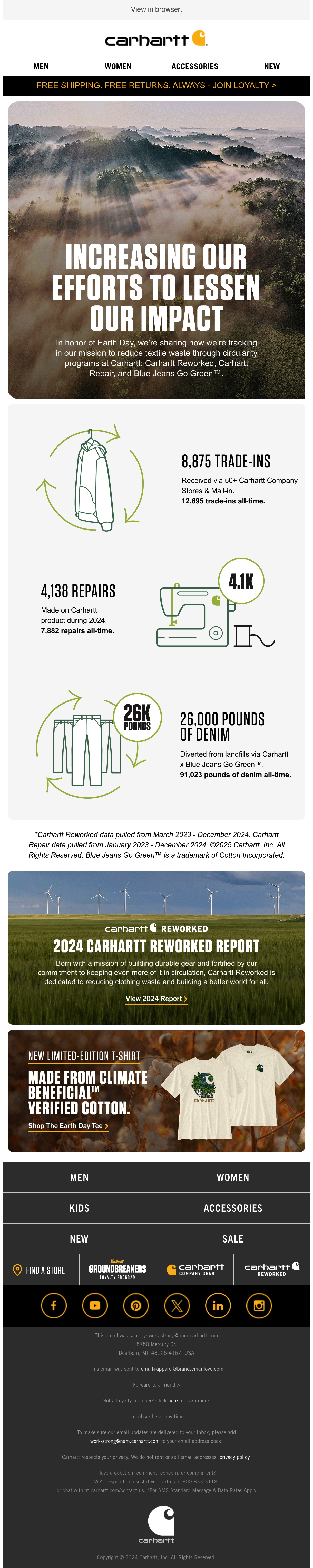
Task: Open the SALE footer button
Action: [233, 1239]
